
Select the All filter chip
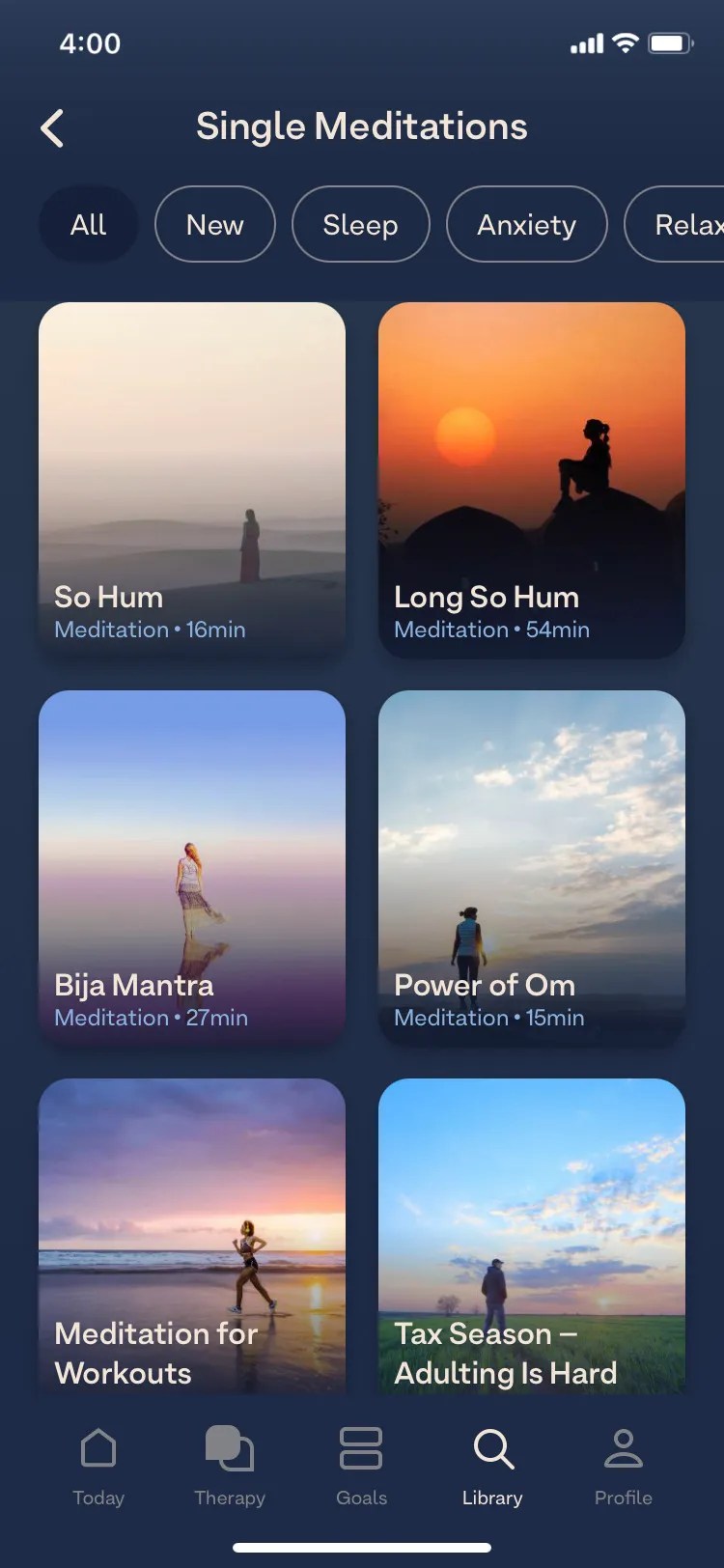coord(88,224)
